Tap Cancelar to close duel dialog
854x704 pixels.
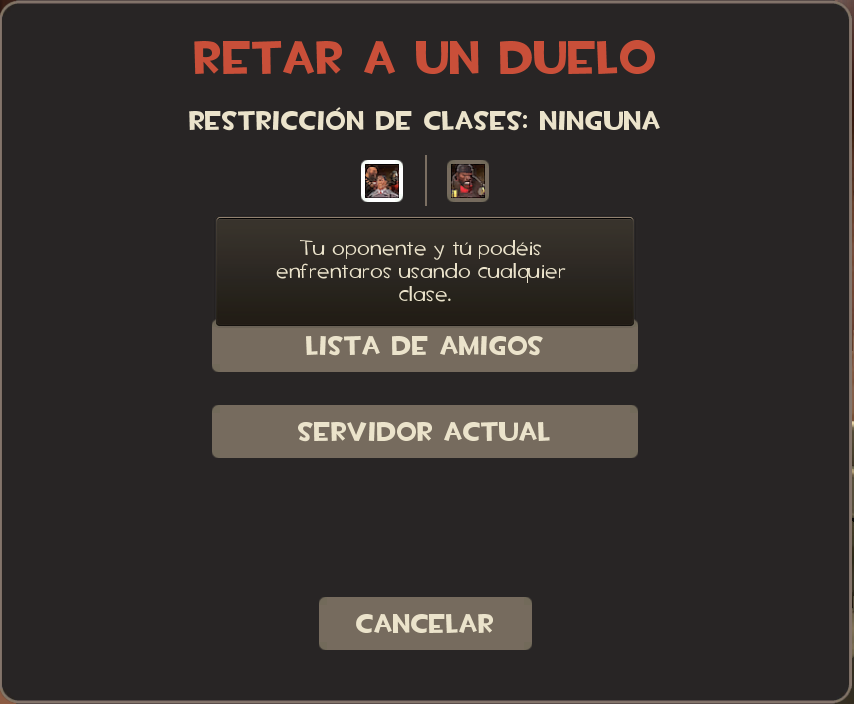coord(425,624)
